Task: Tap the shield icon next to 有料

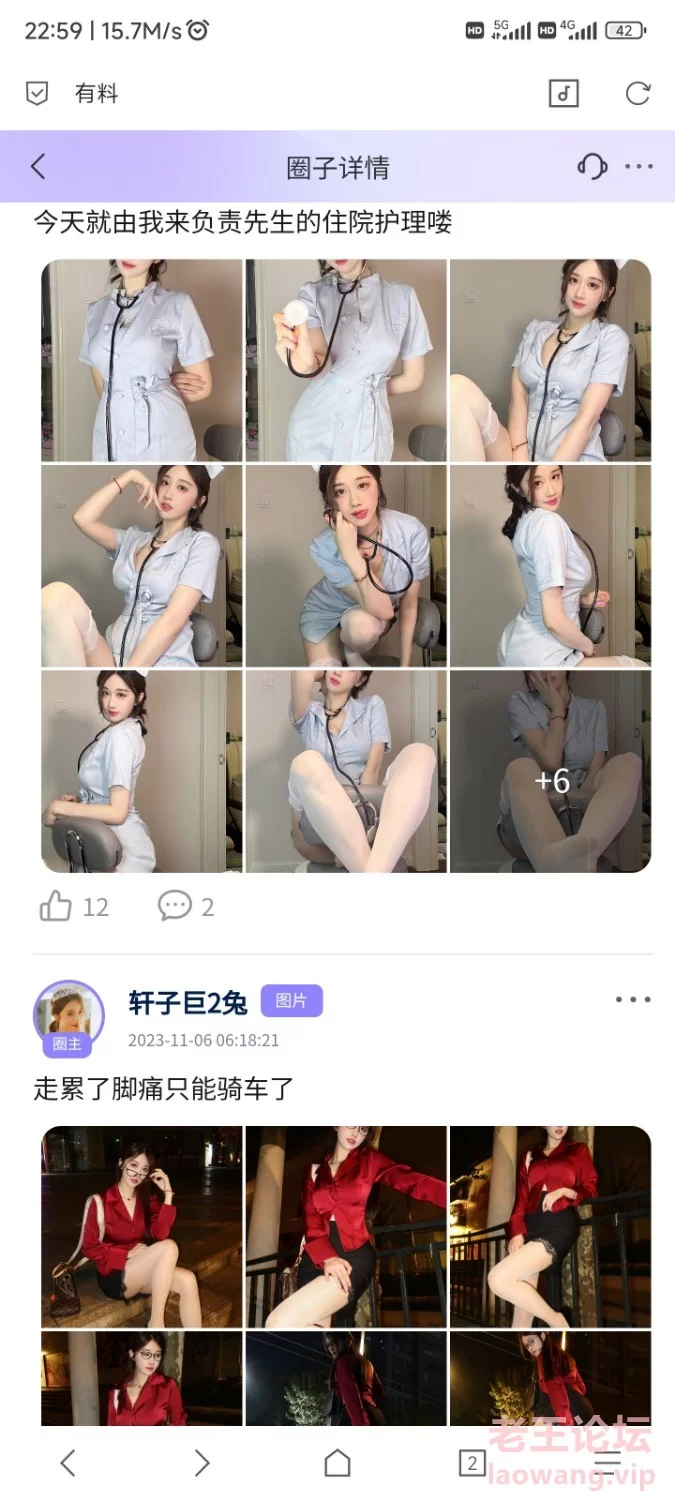Action: [x=37, y=94]
